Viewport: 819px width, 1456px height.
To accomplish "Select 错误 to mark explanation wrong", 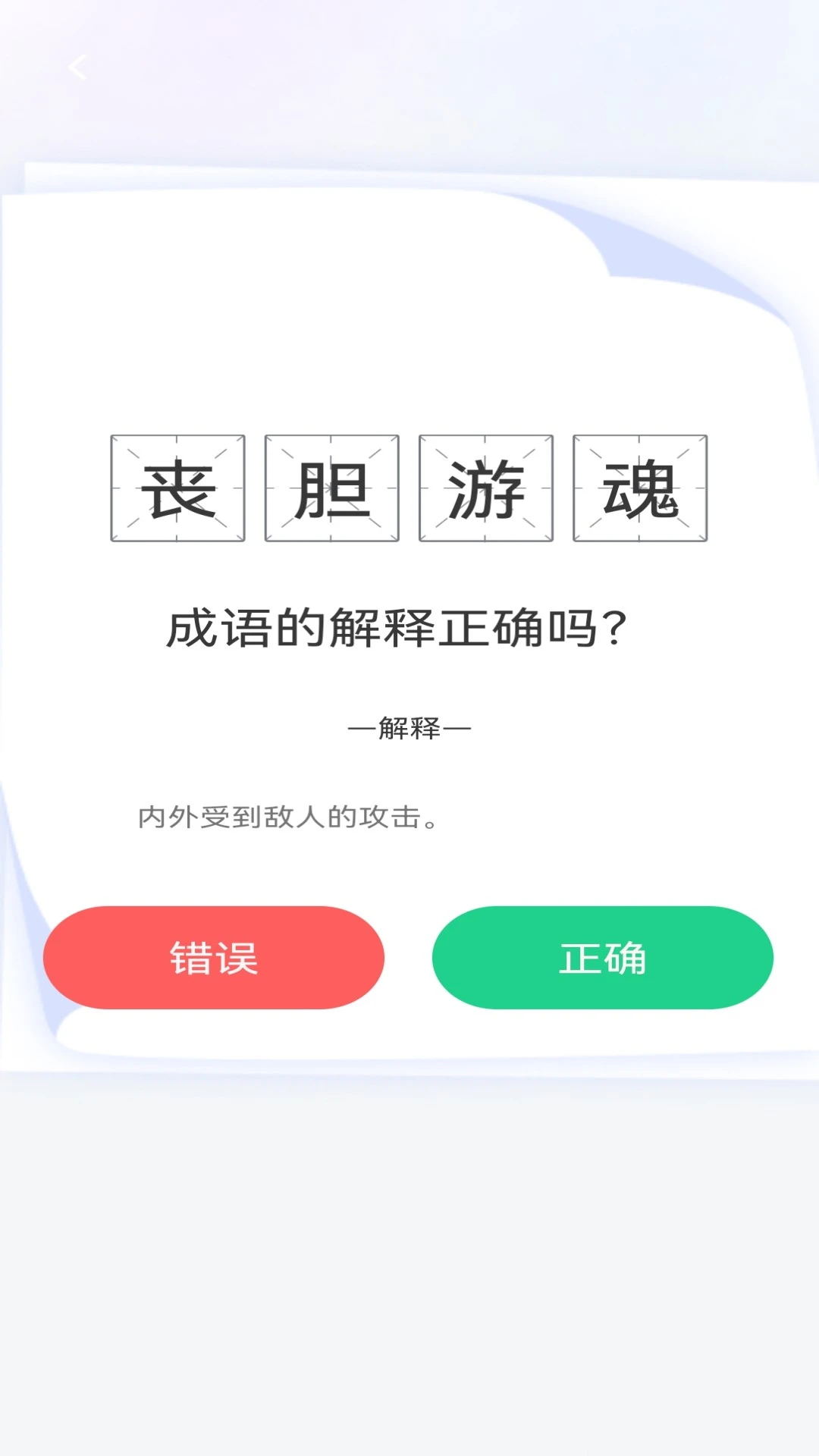I will point(214,958).
